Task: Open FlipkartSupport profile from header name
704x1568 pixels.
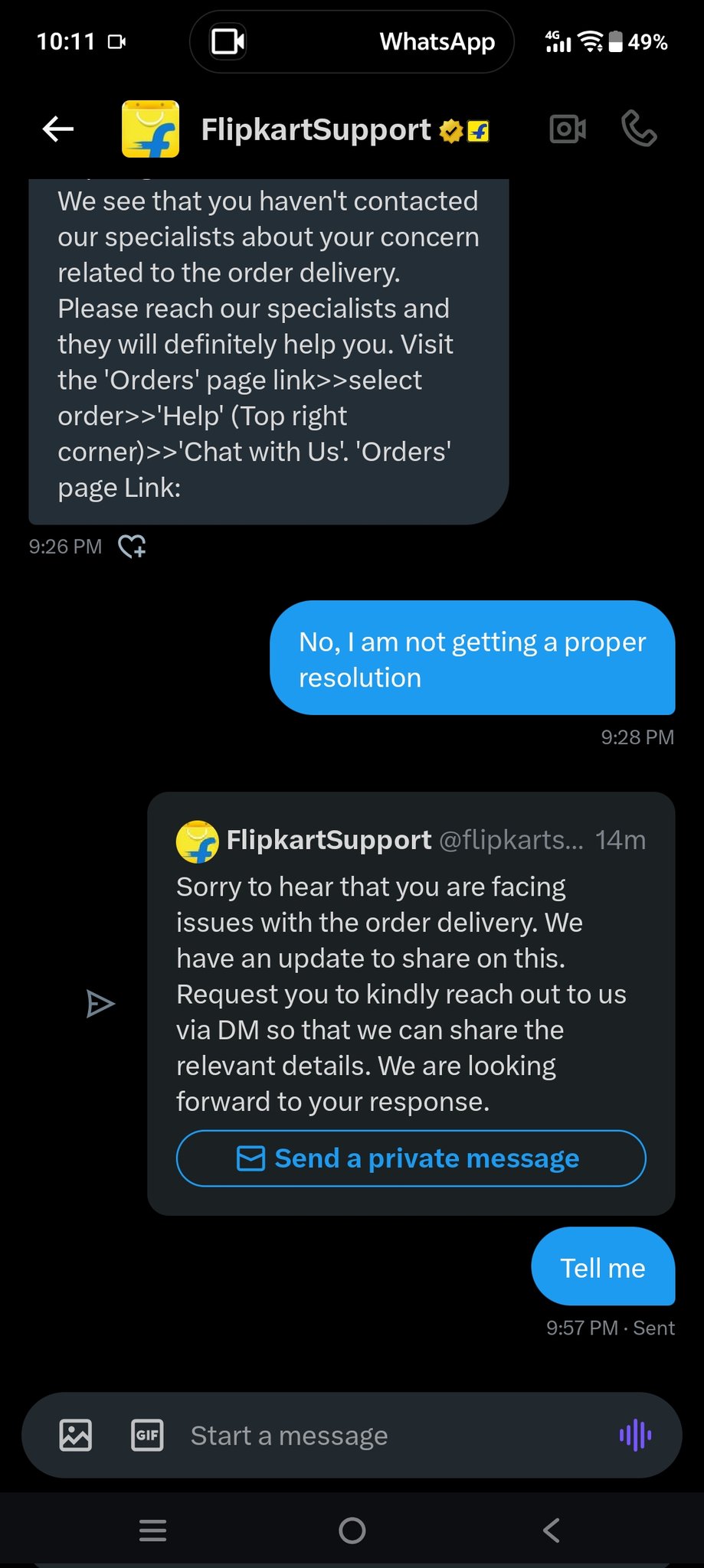Action: coord(316,130)
